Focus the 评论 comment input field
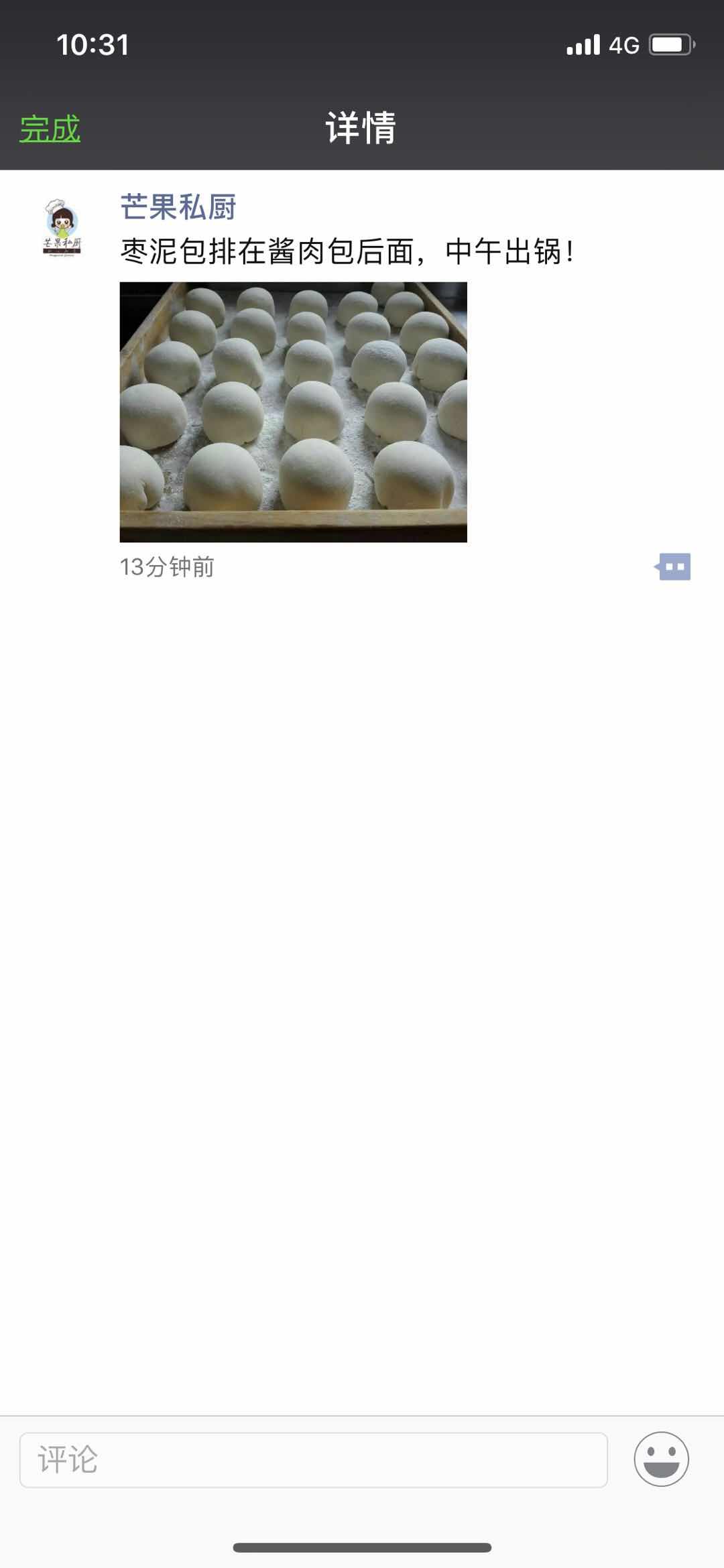 [313, 1459]
